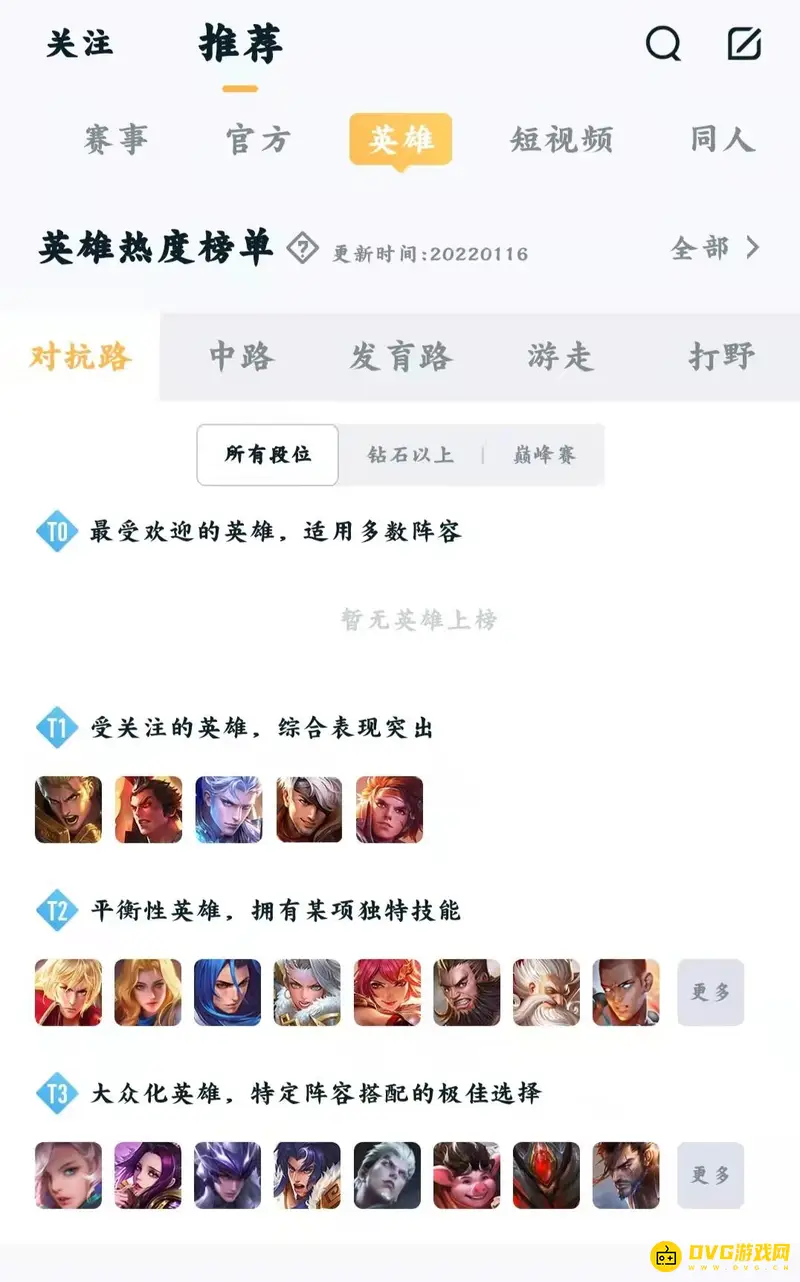Switch to the 中路 lane tab
The width and height of the screenshot is (800, 1282).
(x=240, y=357)
